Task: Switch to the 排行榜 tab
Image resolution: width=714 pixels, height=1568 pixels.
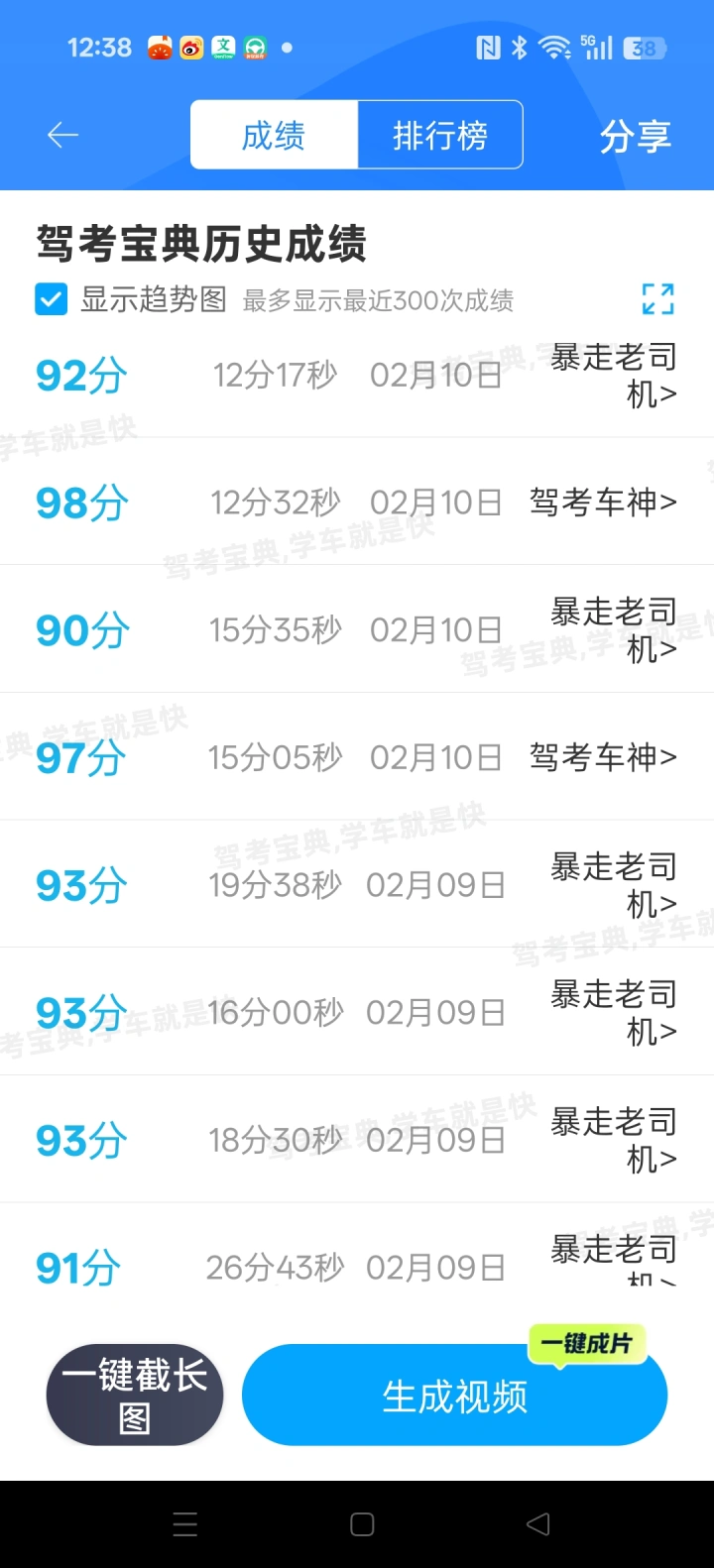Action: pyautogui.click(x=439, y=135)
